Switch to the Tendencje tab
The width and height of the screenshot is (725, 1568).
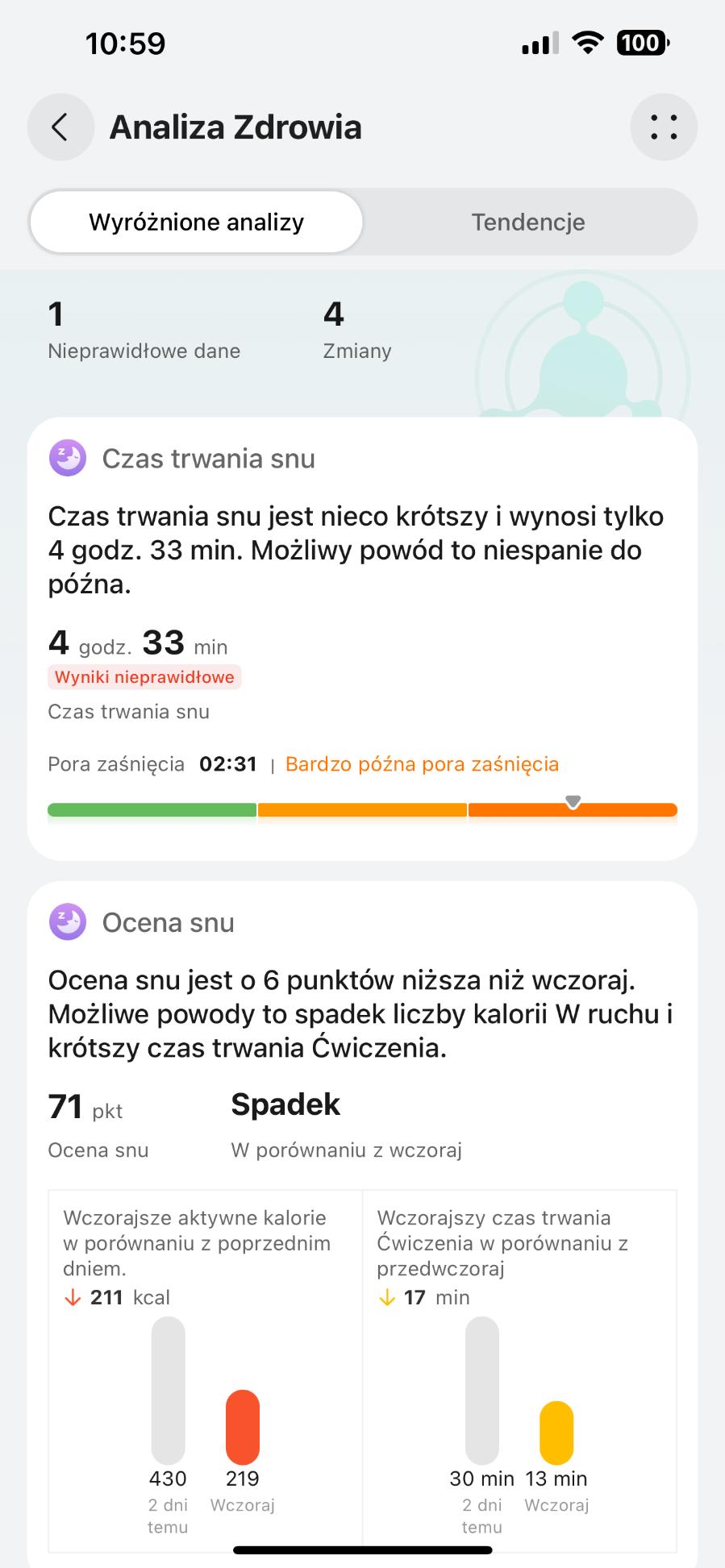528,223
